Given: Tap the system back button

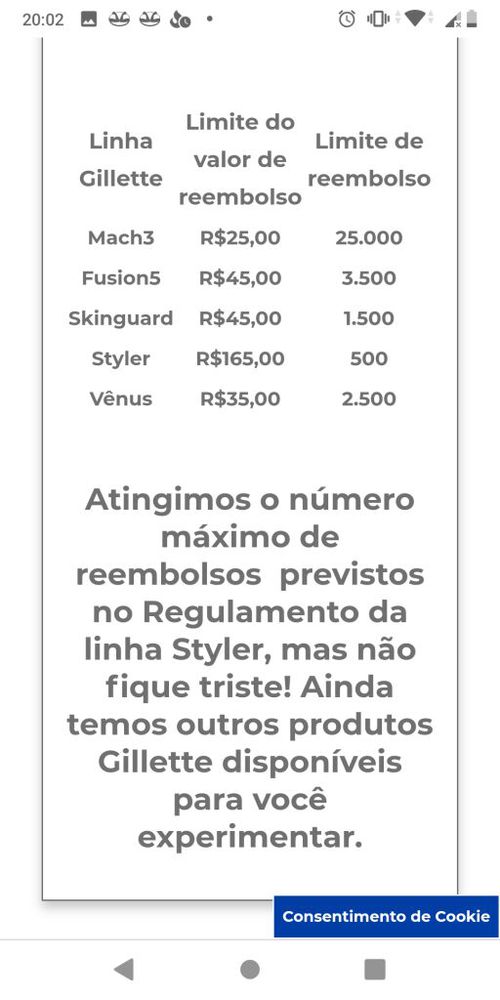Looking at the screenshot, I should [124, 969].
